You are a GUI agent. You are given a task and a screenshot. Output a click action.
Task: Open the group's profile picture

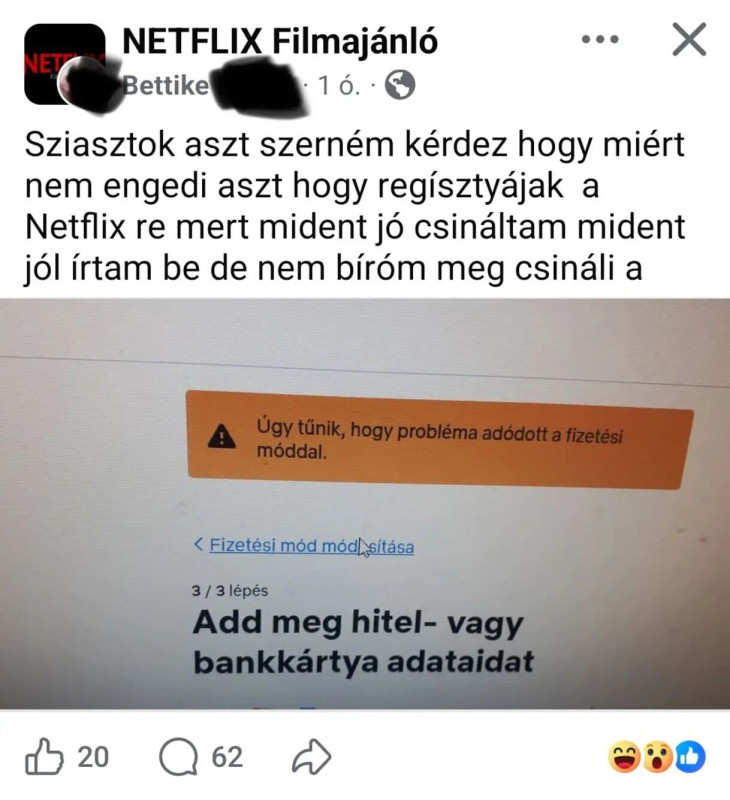tap(63, 64)
